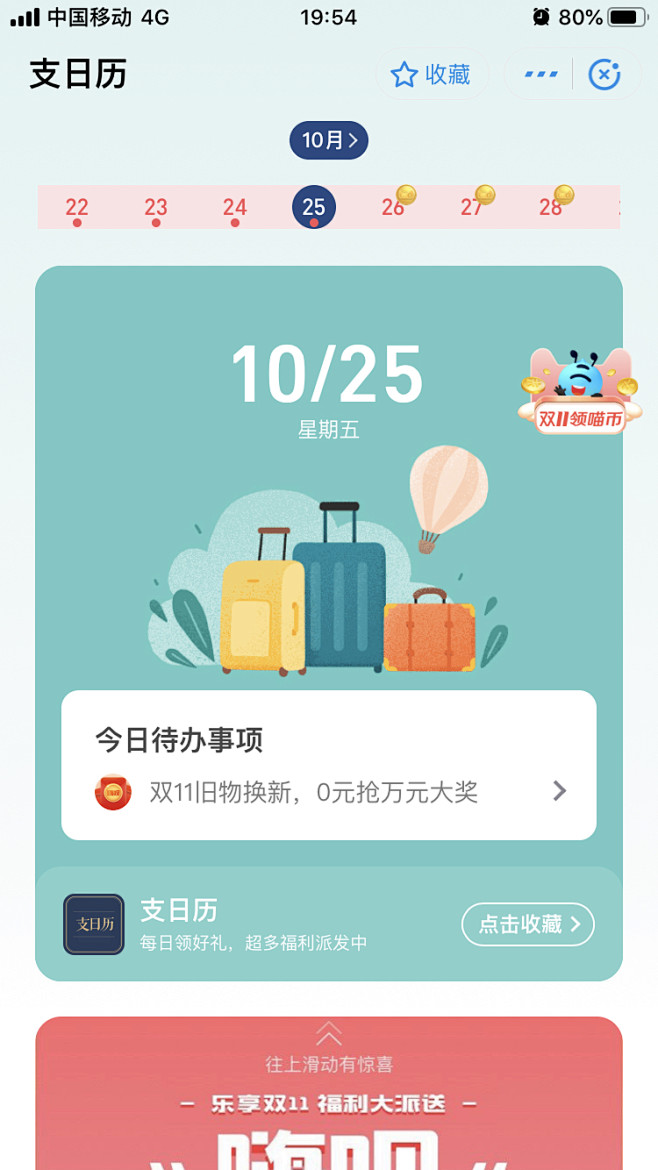Image resolution: width=658 pixels, height=1170 pixels.
Task: Open the 10月 month picker
Action: pos(329,140)
